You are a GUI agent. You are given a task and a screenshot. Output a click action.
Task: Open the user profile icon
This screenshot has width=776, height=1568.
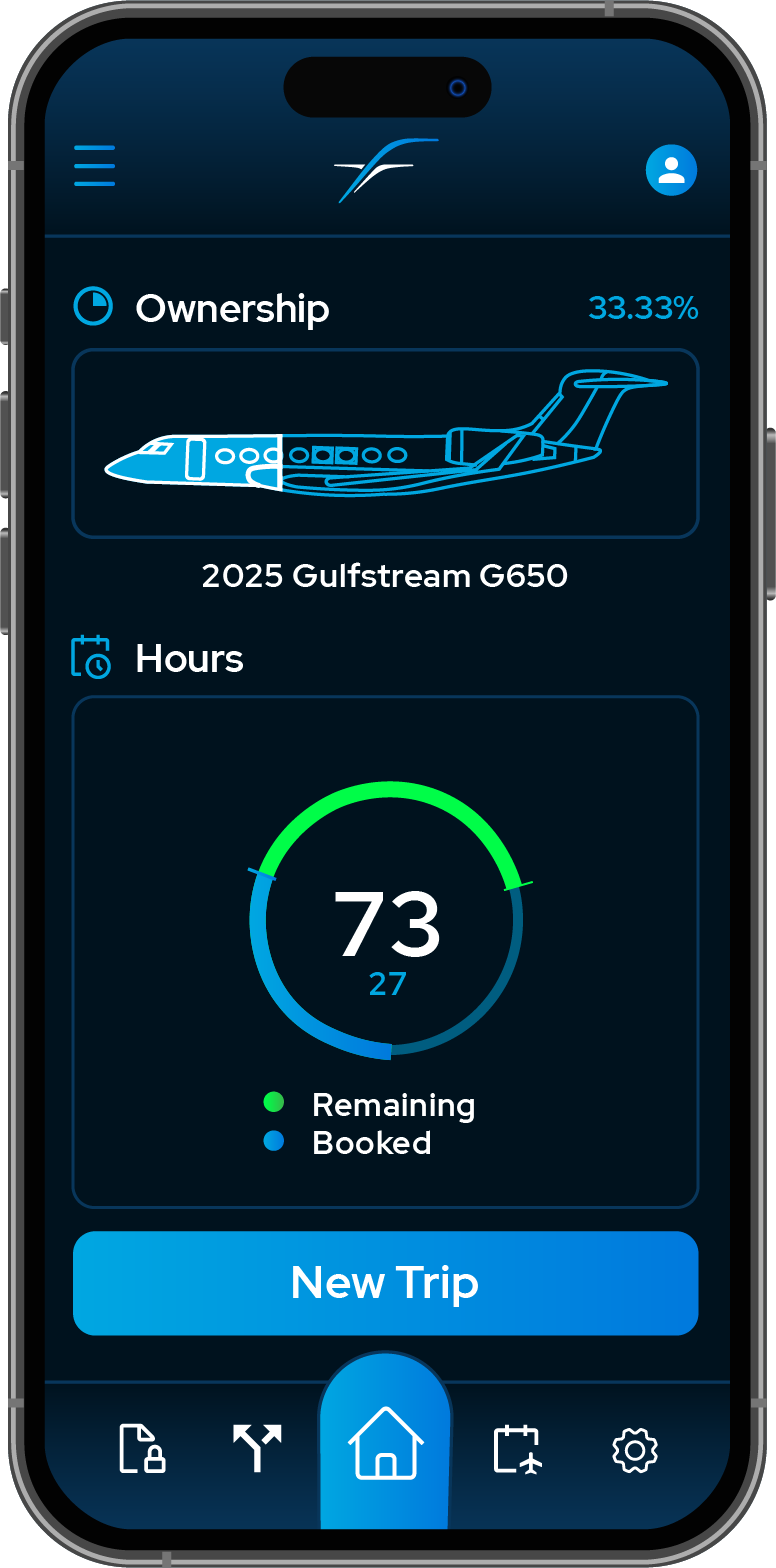pyautogui.click(x=671, y=169)
